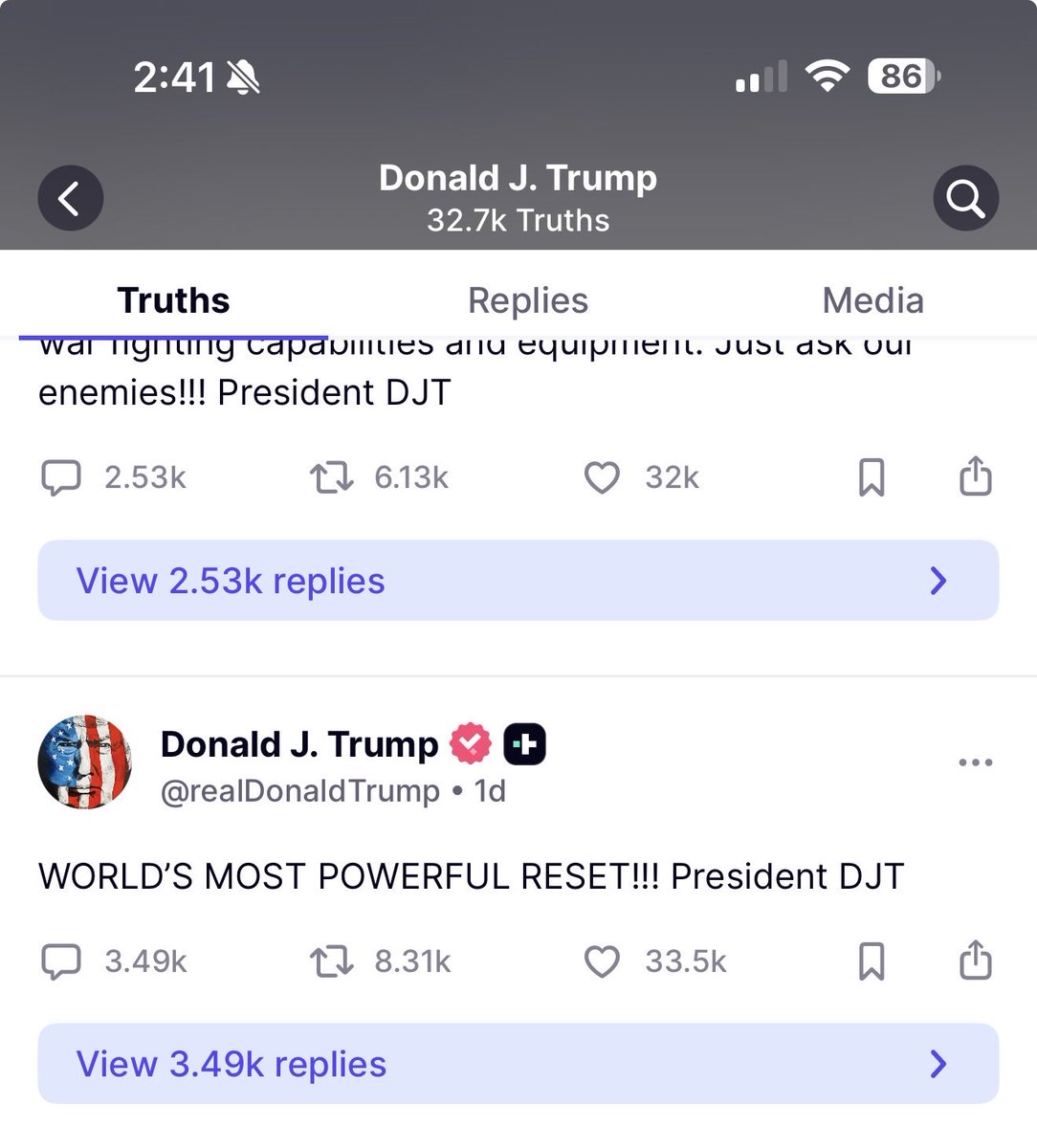
Task: Like the post with 32k likes
Action: (x=602, y=477)
